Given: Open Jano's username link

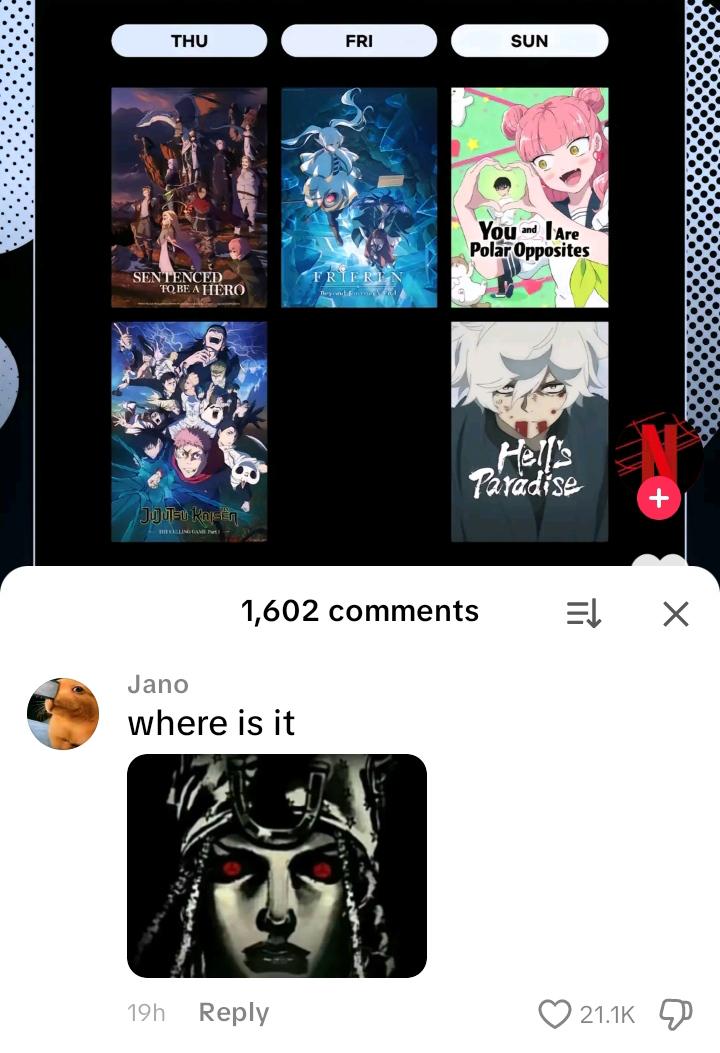Looking at the screenshot, I should pos(158,684).
